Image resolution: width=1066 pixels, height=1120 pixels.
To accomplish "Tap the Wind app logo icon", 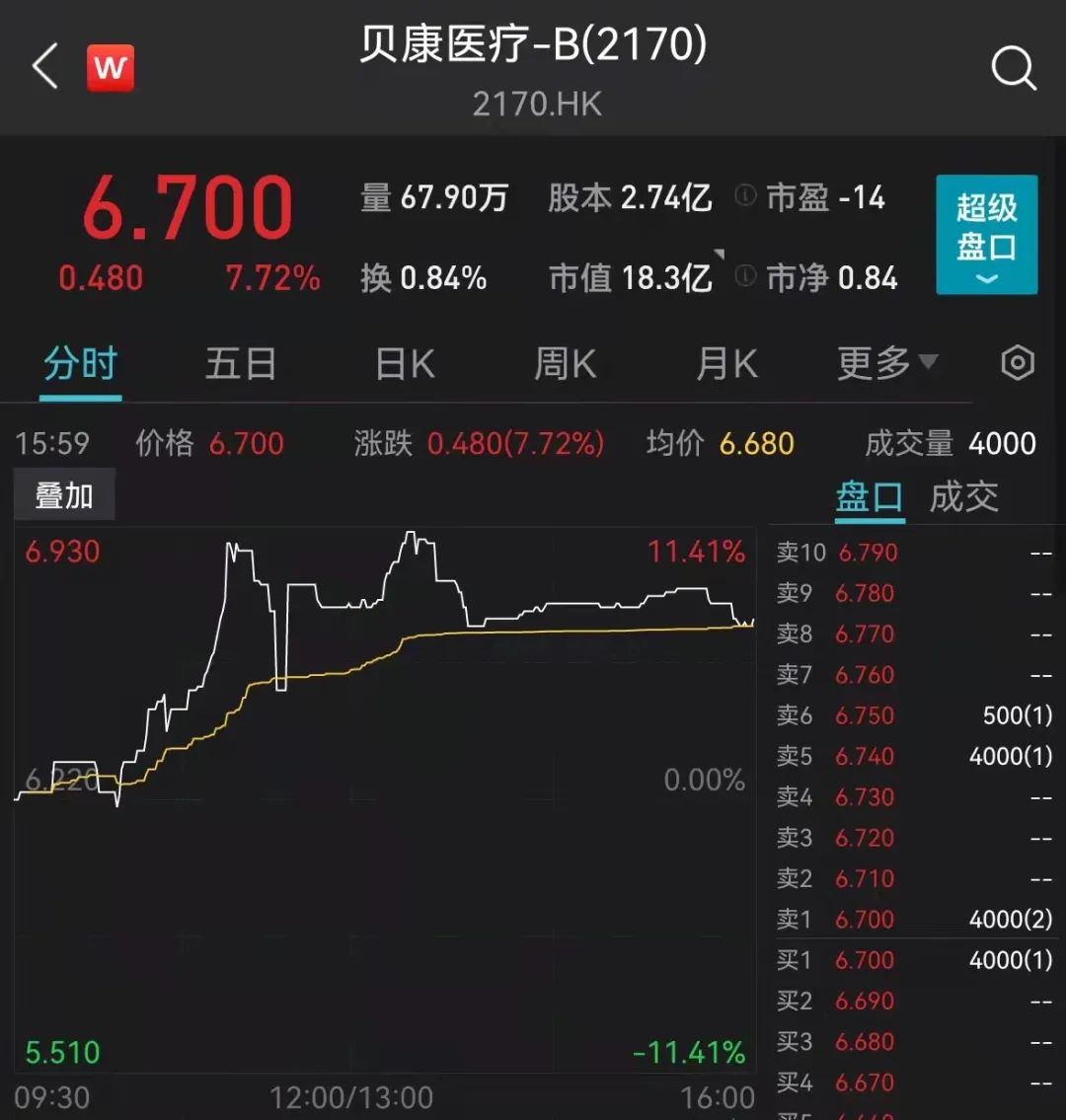I will coord(109,67).
